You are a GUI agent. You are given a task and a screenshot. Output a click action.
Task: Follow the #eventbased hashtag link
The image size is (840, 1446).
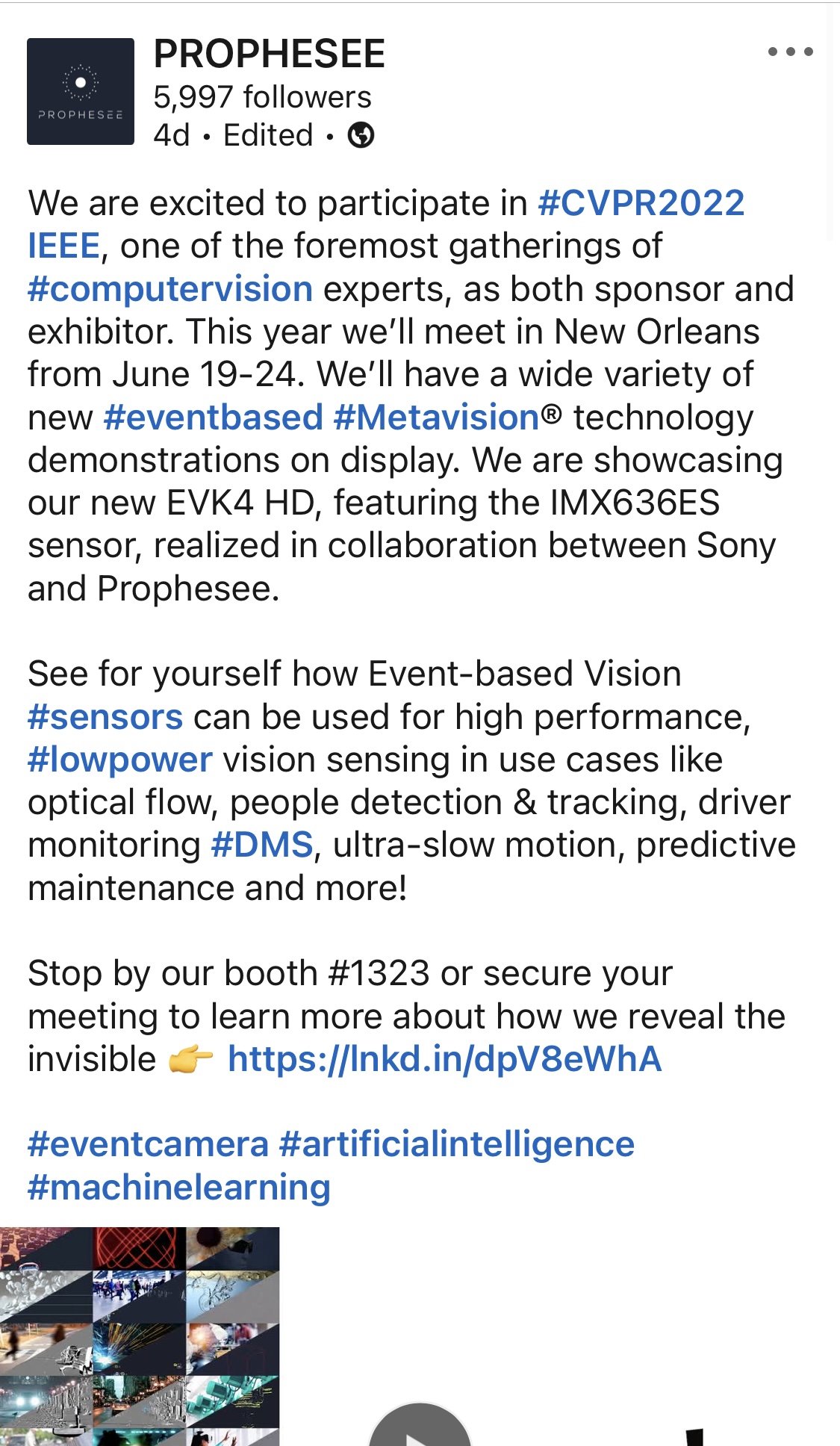(x=213, y=418)
